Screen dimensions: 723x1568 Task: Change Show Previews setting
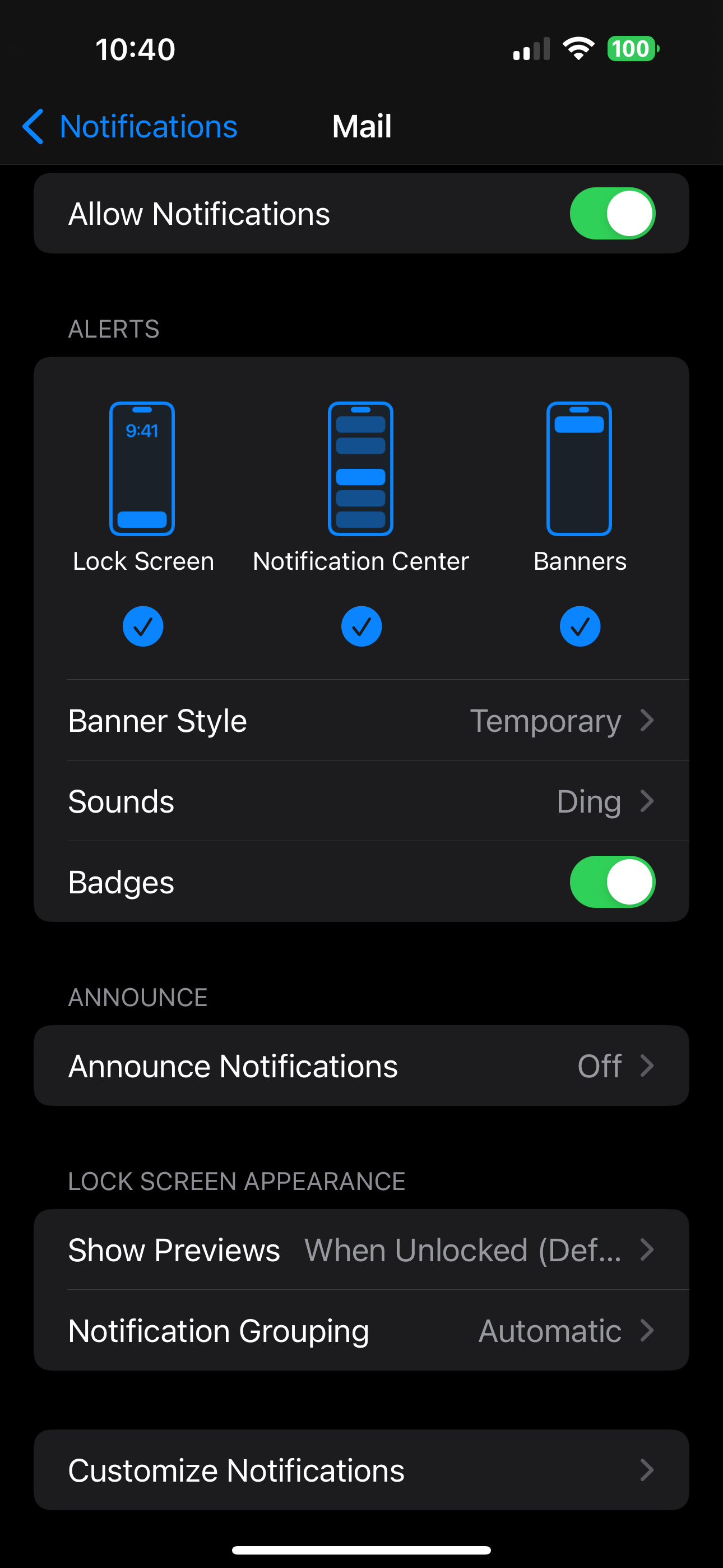click(361, 1249)
